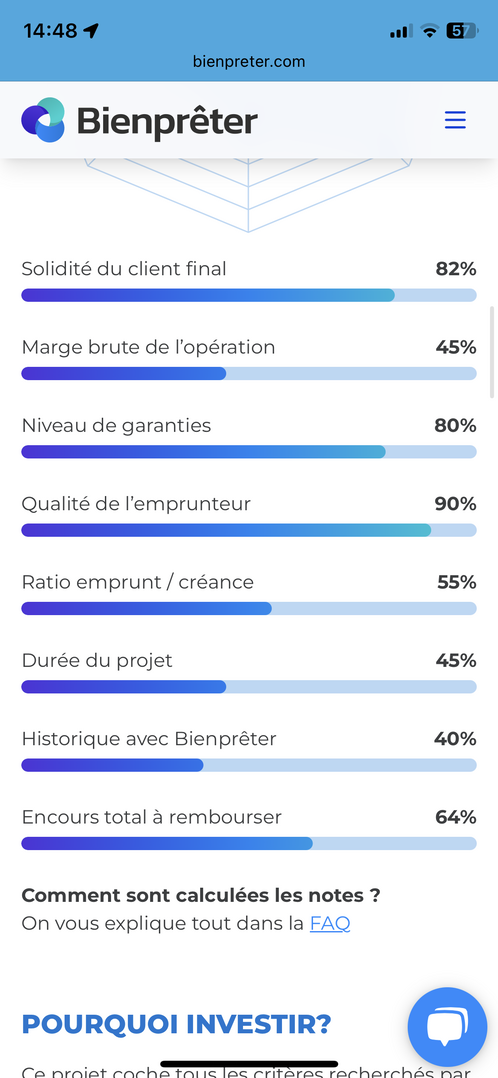The height and width of the screenshot is (1078, 498).
Task: Open the hamburger navigation menu
Action: (x=455, y=120)
